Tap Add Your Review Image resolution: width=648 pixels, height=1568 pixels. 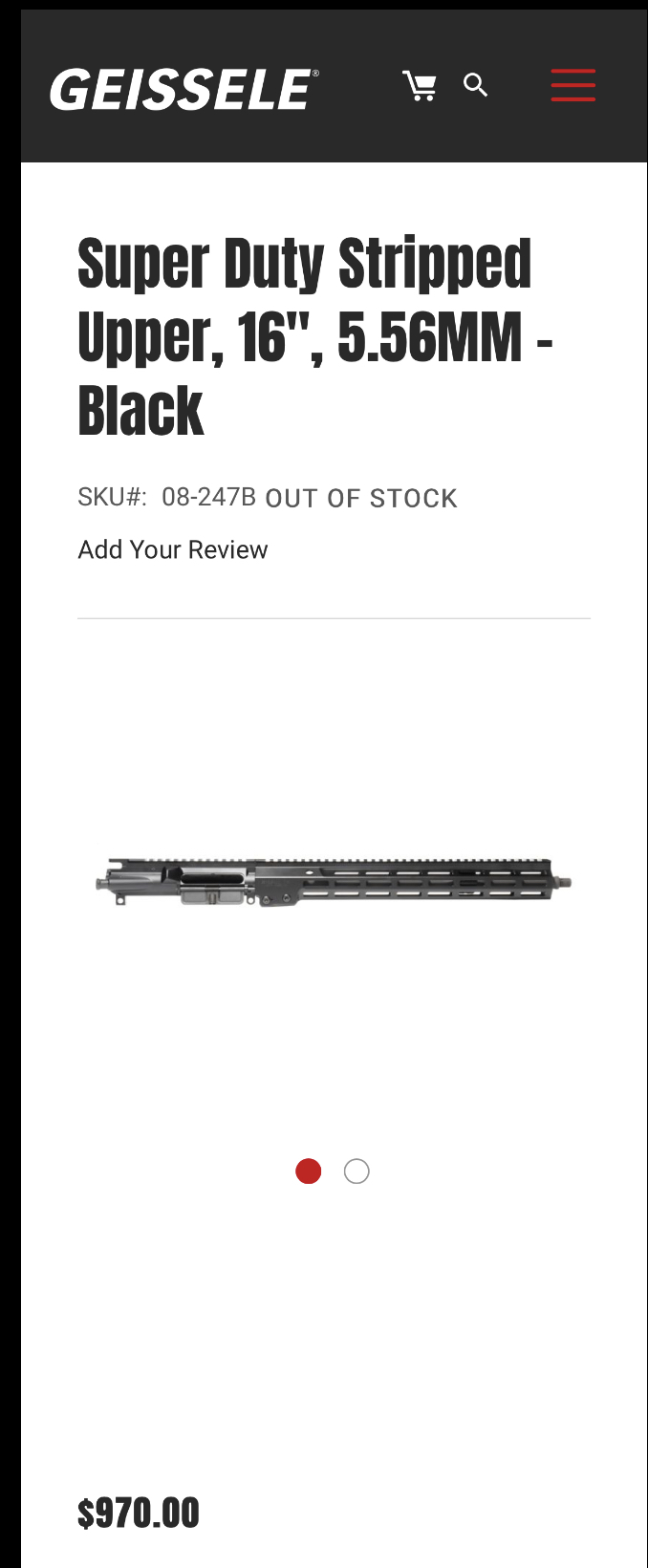coord(173,549)
